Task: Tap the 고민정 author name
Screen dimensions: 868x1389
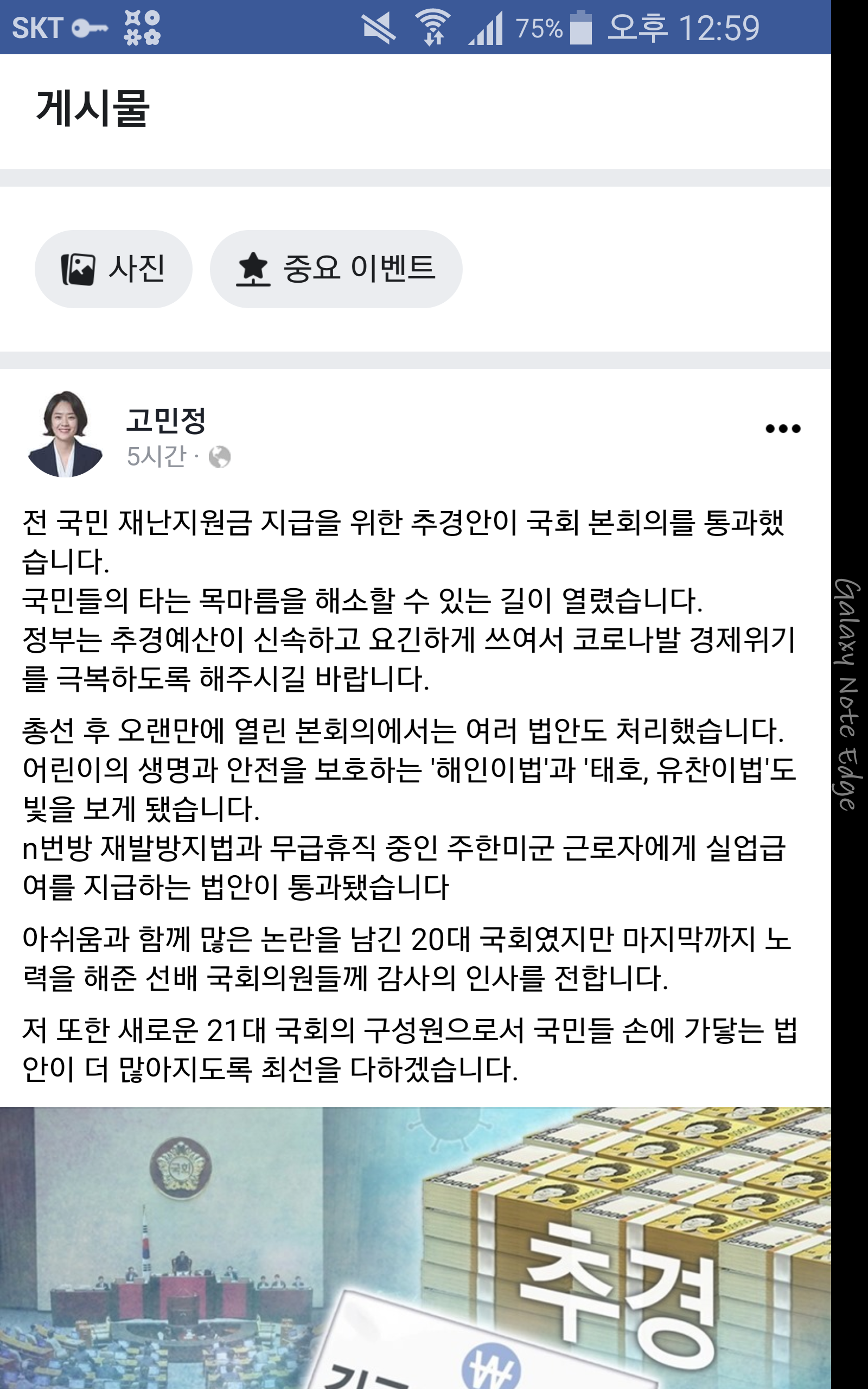Action: point(166,419)
